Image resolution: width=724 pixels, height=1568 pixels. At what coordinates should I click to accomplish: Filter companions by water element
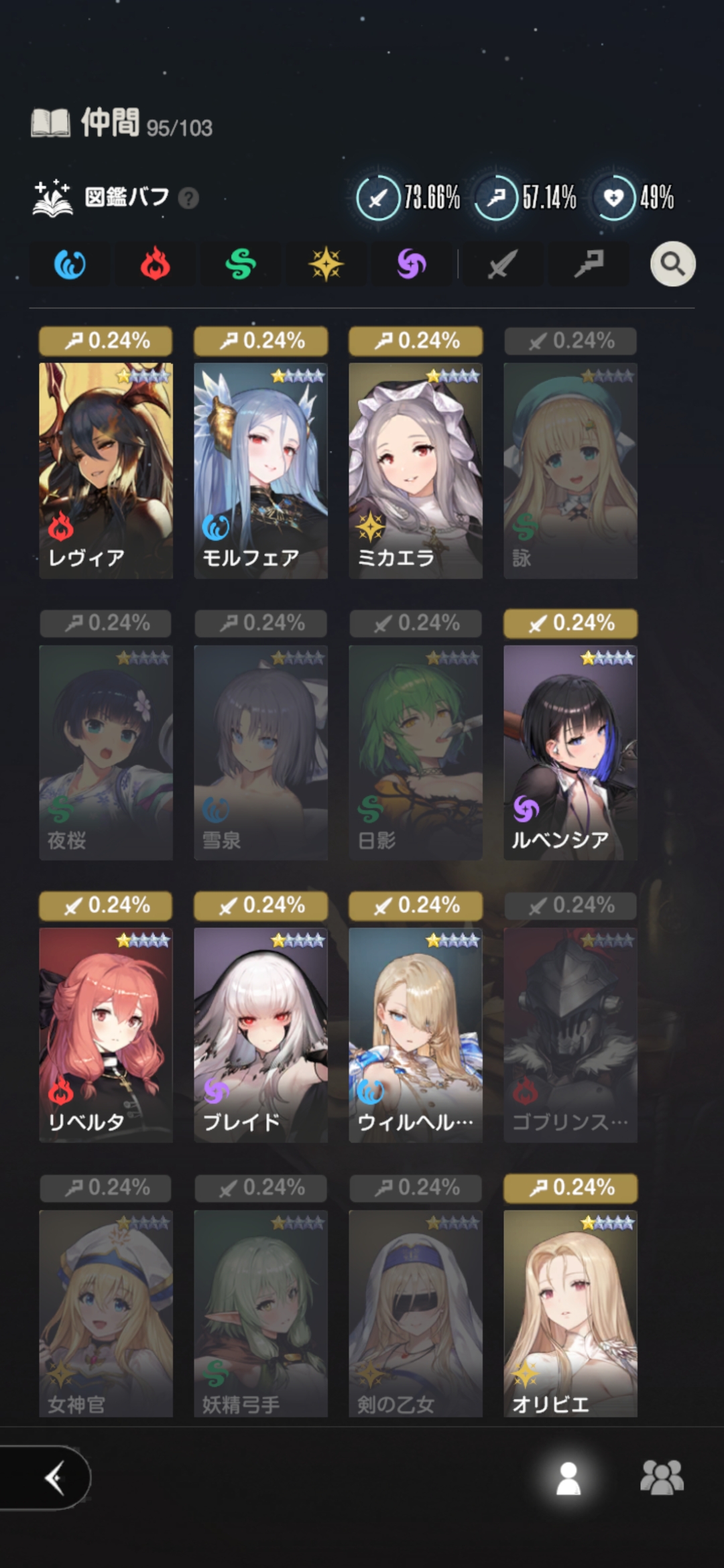[70, 264]
